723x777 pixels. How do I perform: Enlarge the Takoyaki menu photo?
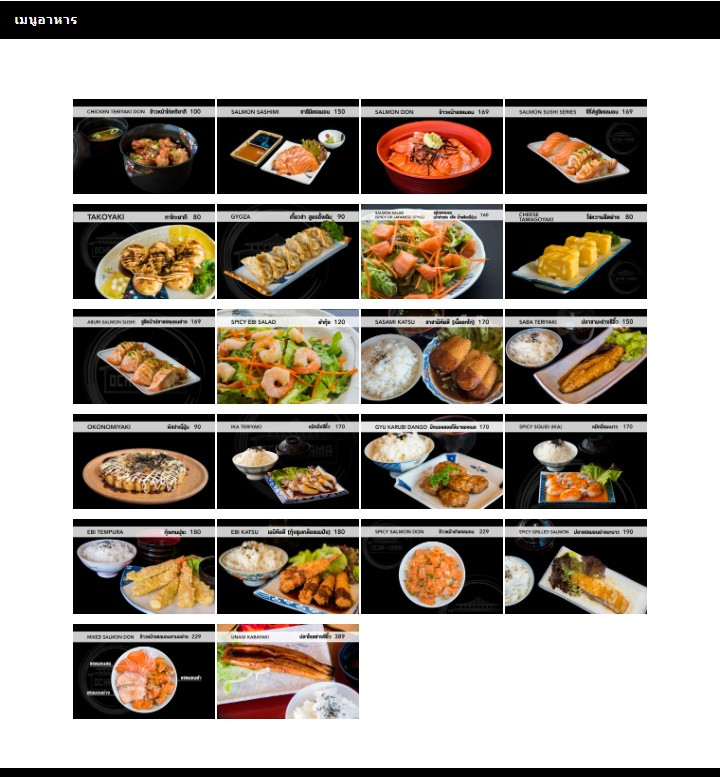pos(143,252)
